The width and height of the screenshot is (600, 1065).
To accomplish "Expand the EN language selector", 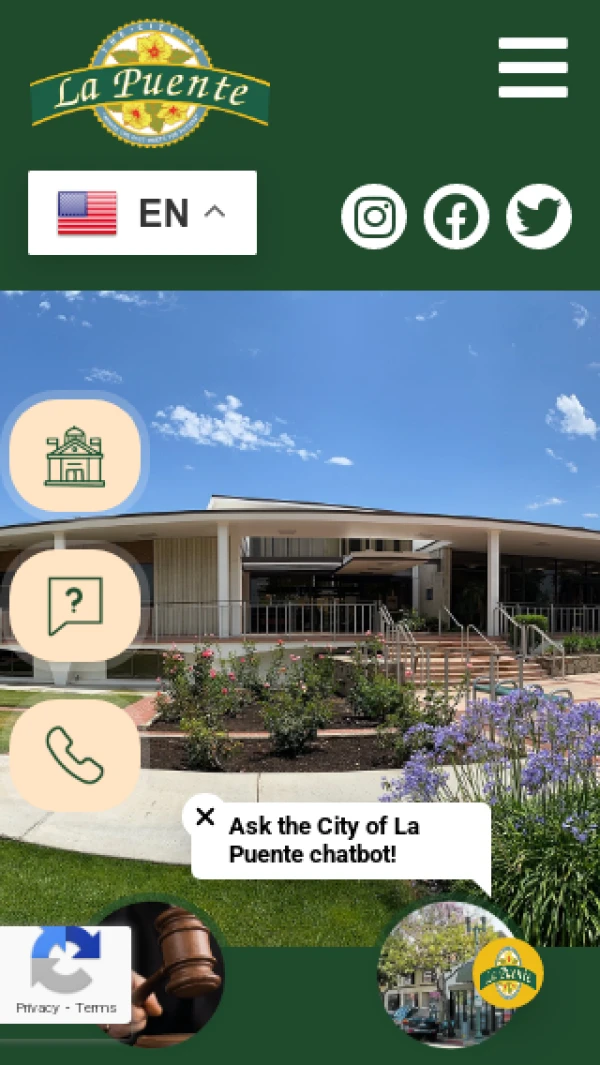I will point(142,213).
